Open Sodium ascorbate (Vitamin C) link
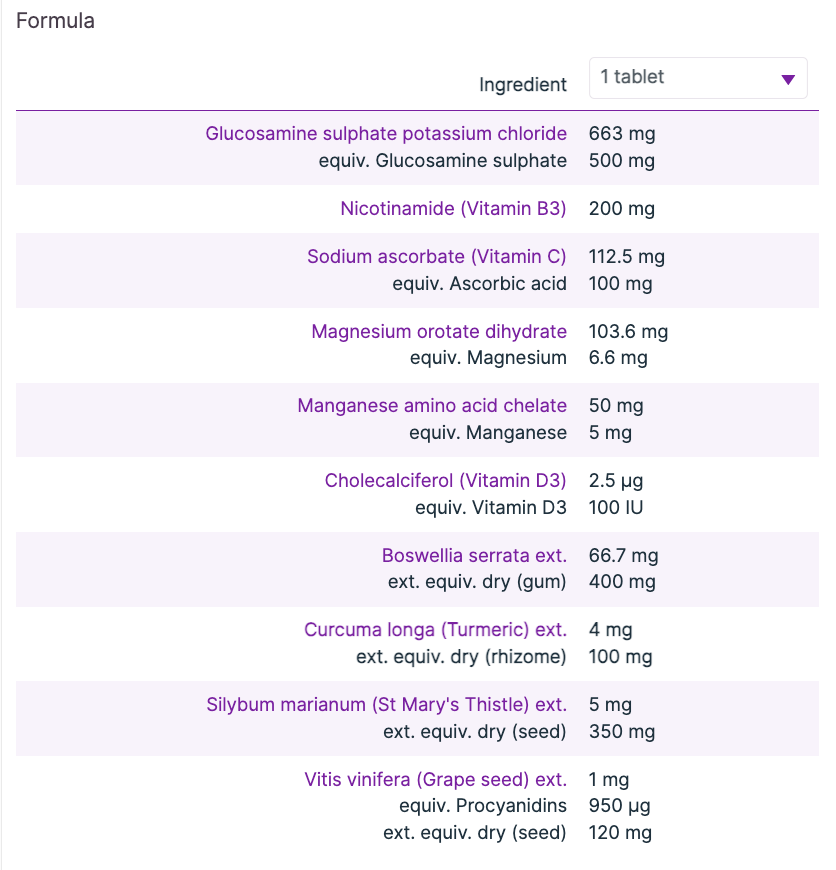836x870 pixels. pos(436,257)
